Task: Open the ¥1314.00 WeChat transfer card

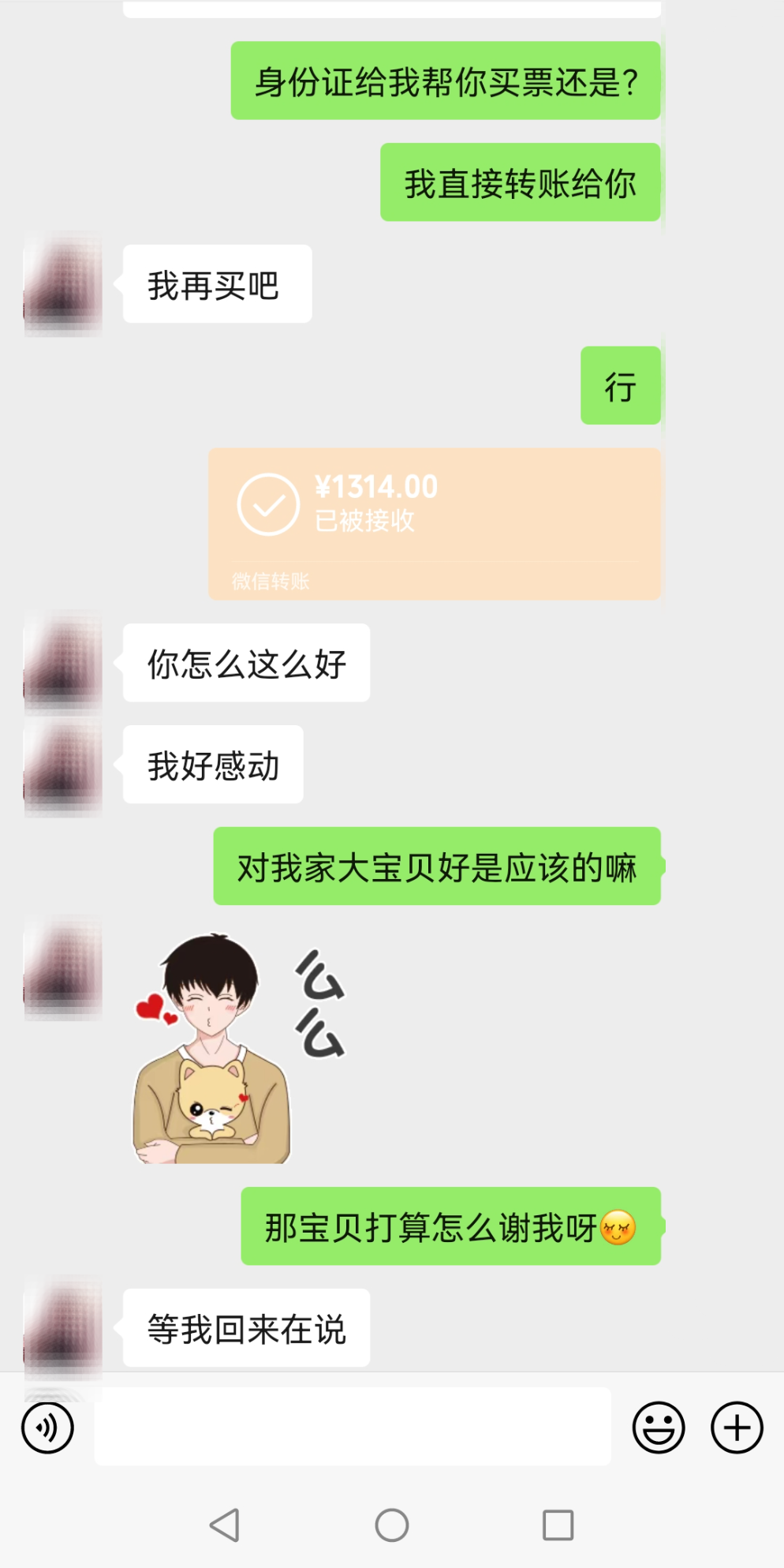Action: [x=434, y=523]
